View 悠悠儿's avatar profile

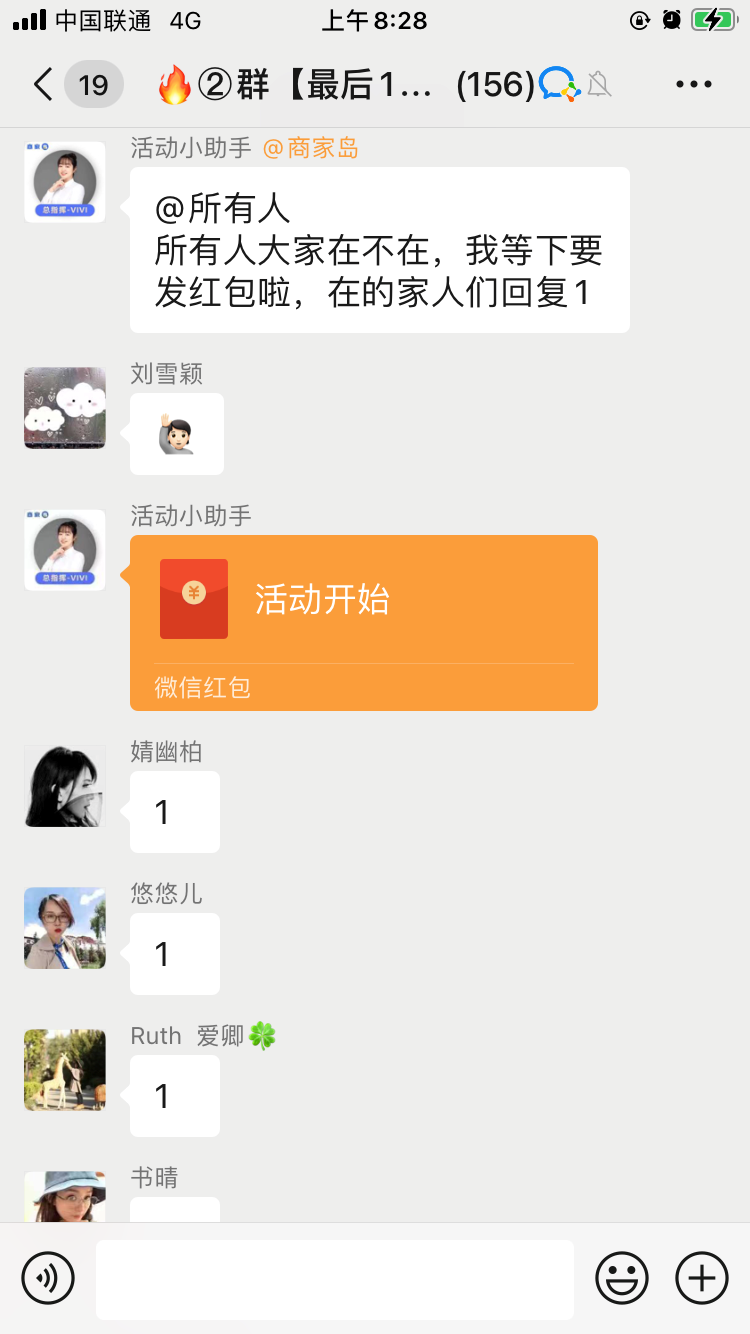(x=65, y=928)
